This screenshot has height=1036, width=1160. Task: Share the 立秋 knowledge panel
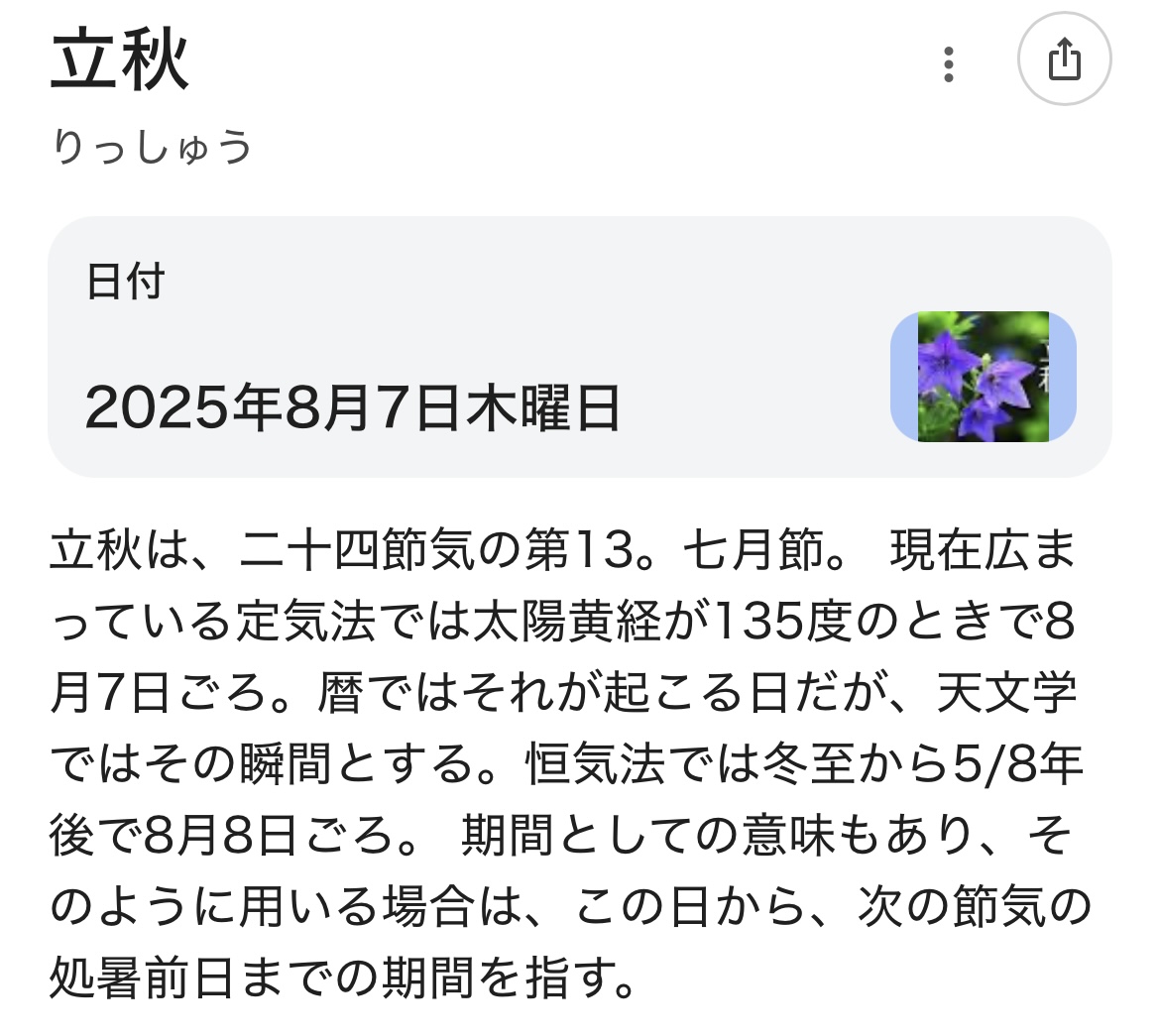(x=1064, y=59)
